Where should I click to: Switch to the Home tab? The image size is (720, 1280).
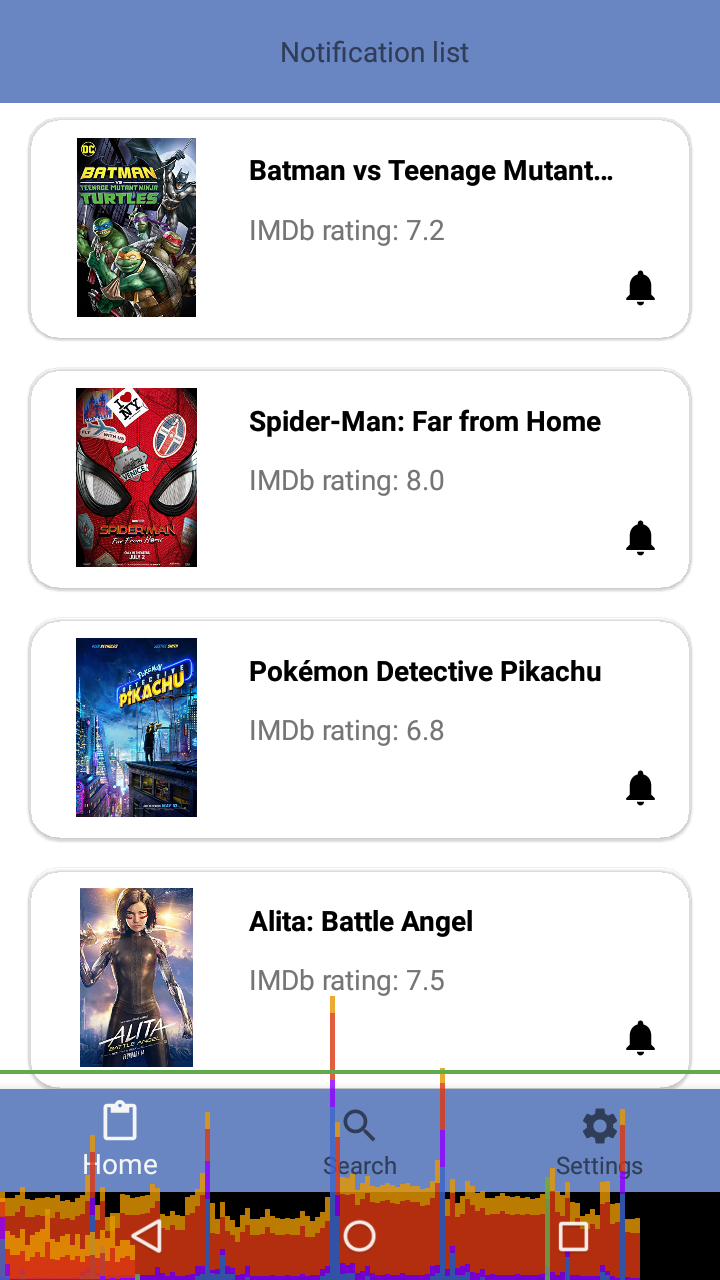coord(120,1140)
